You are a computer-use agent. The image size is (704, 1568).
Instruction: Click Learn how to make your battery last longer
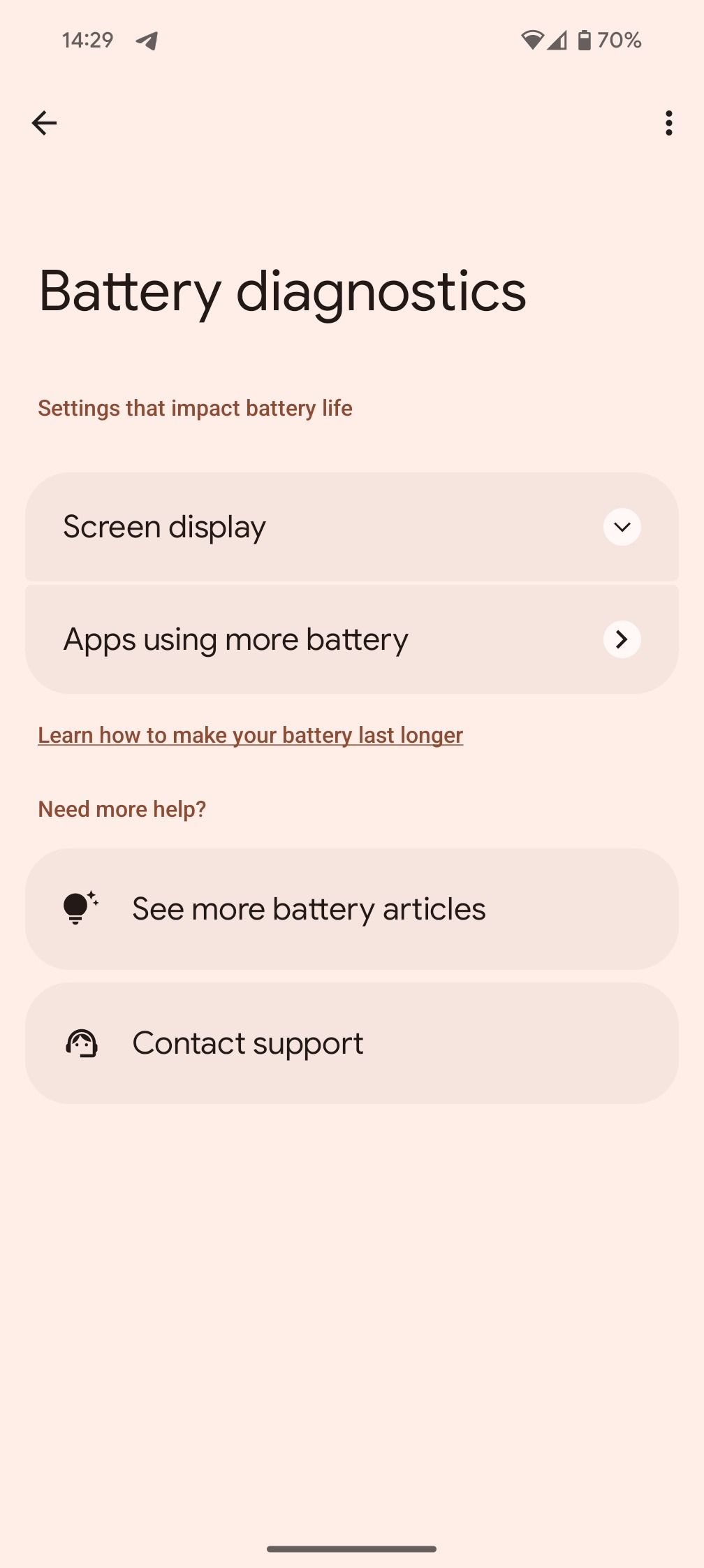pos(250,735)
